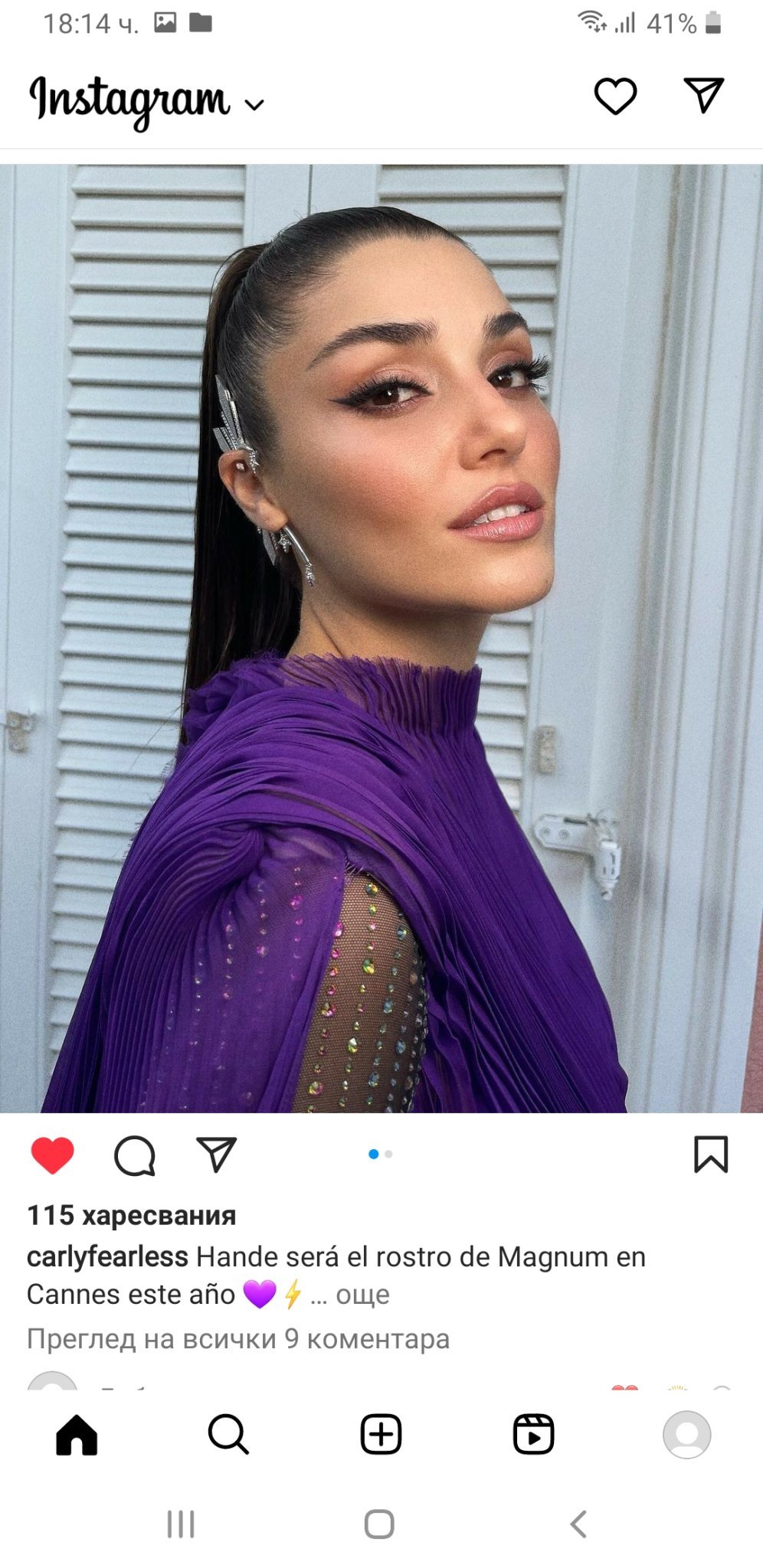The image size is (763, 1568).
Task: View the 115 likes list
Action: pos(132,1215)
